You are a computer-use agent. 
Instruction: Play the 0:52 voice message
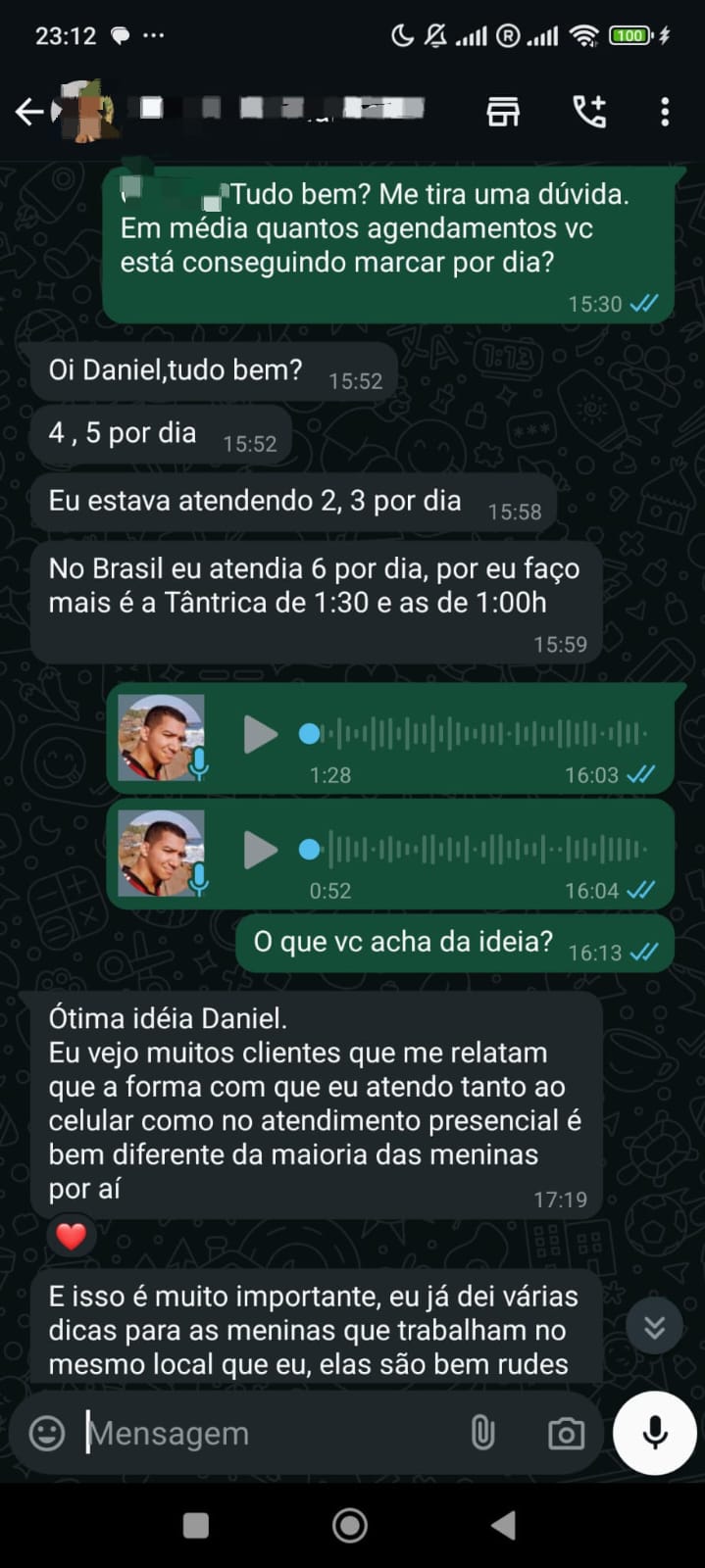pyautogui.click(x=260, y=850)
